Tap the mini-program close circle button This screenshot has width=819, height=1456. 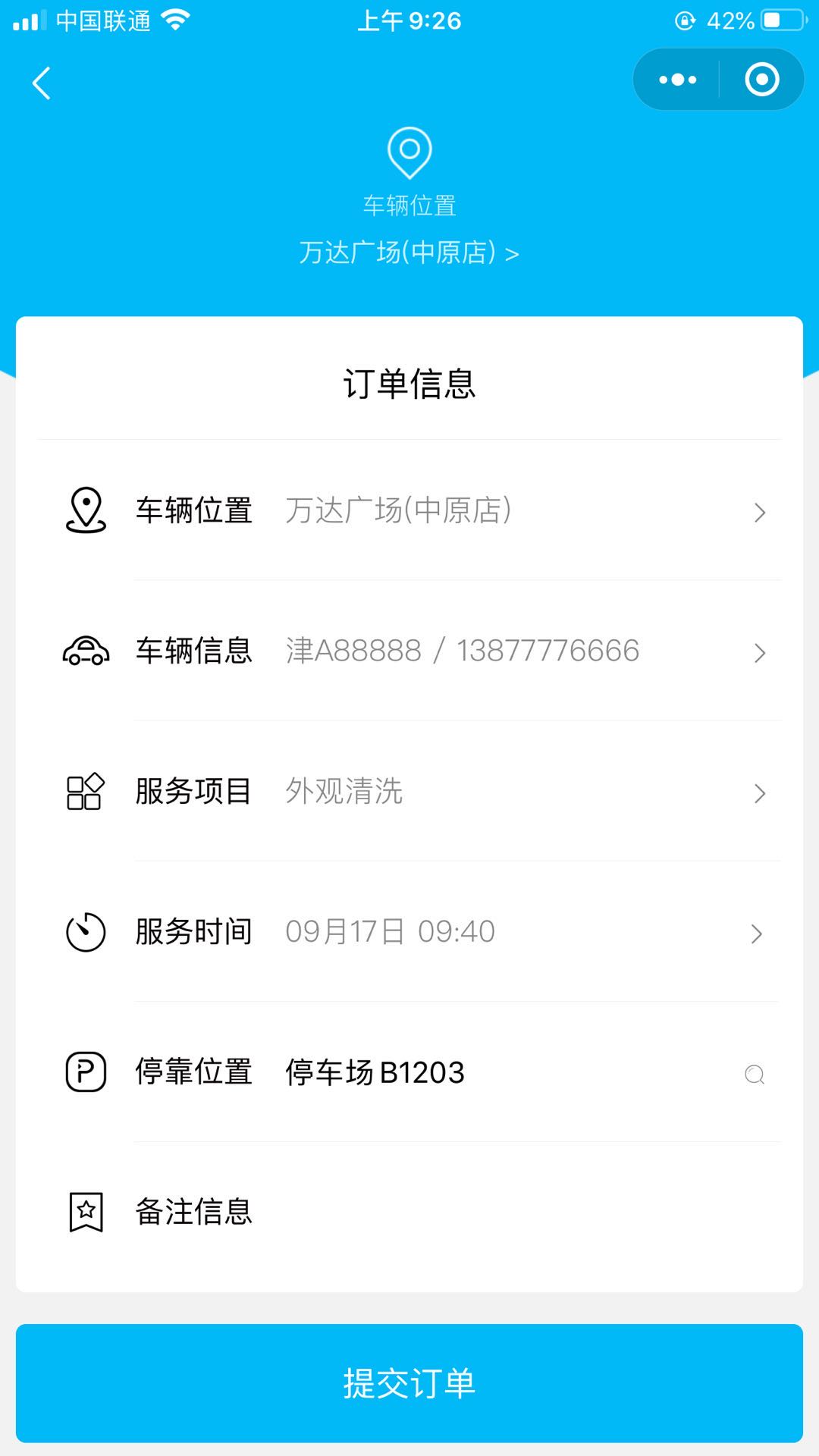(761, 79)
